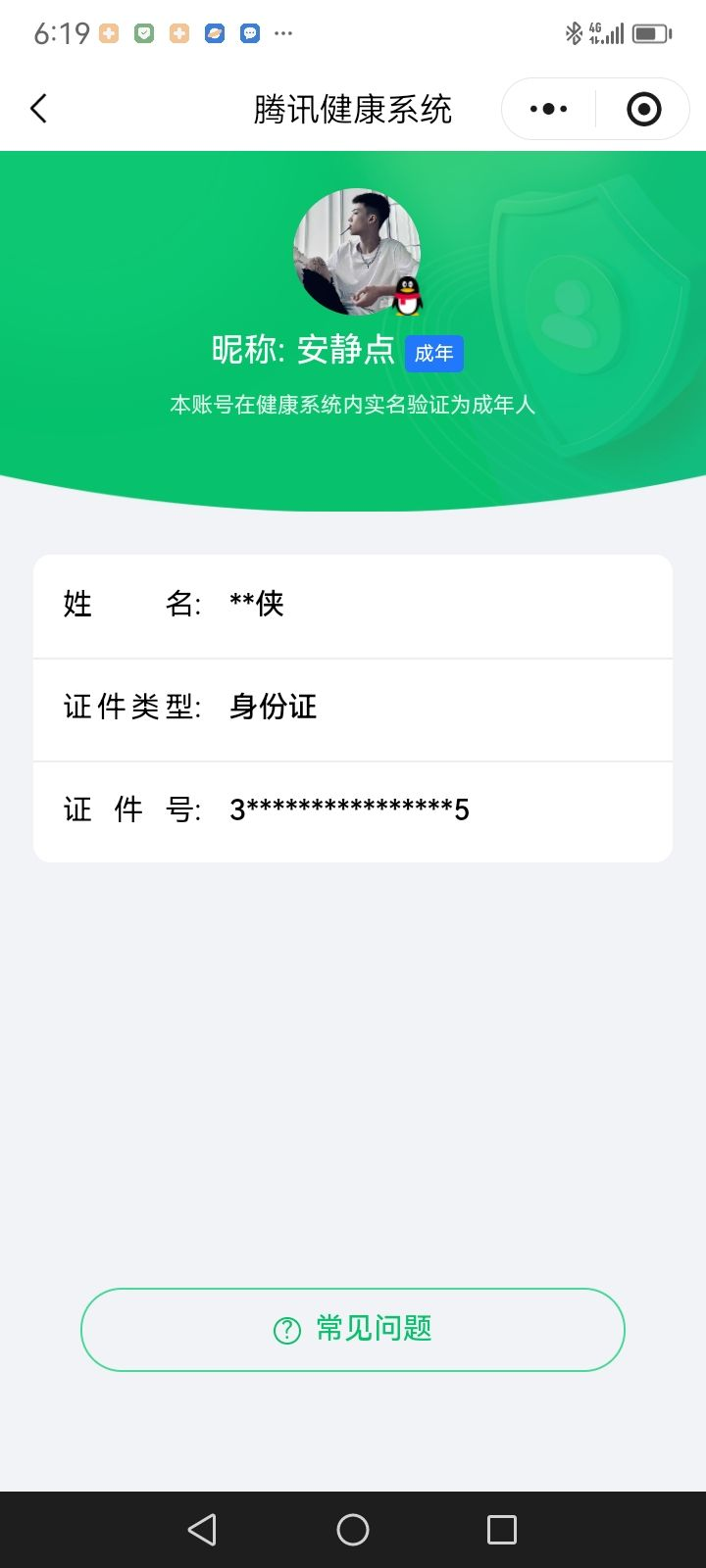This screenshot has width=706, height=1568.
Task: Tap the Android home circle button
Action: (x=353, y=1528)
